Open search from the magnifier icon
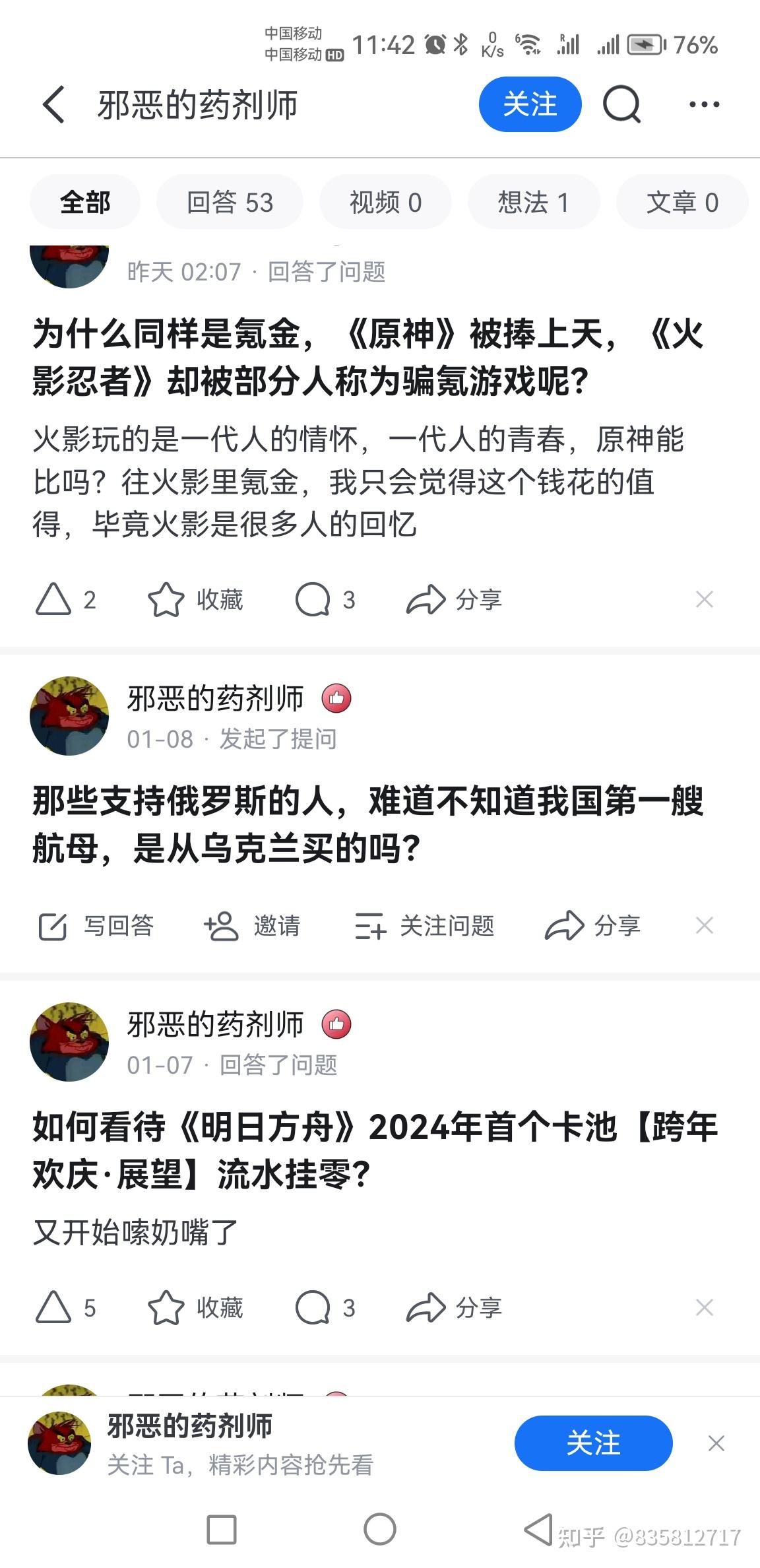Screen dimensions: 760x1568 [621, 104]
